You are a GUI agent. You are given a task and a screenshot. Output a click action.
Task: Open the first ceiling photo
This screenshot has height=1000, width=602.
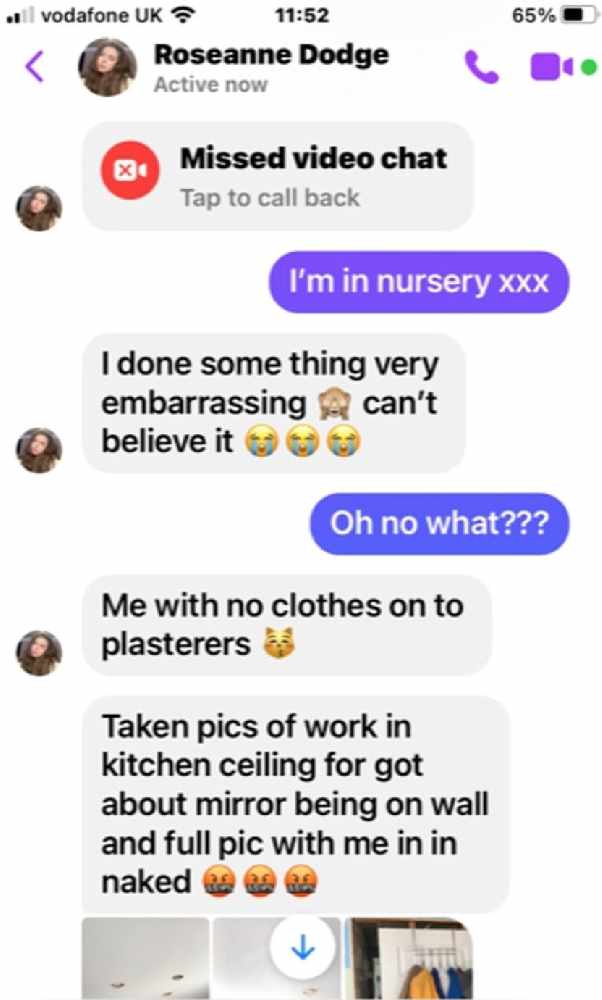coord(144,958)
